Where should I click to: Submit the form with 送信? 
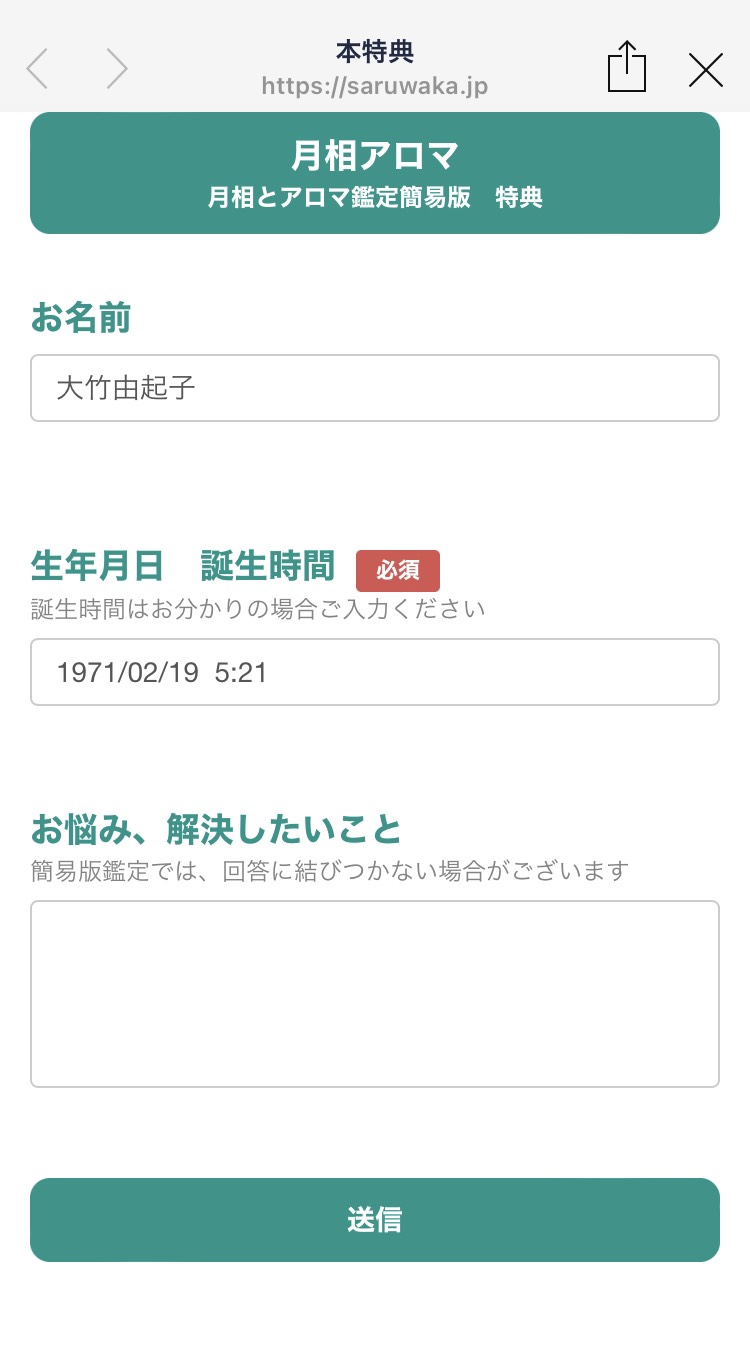[375, 1220]
